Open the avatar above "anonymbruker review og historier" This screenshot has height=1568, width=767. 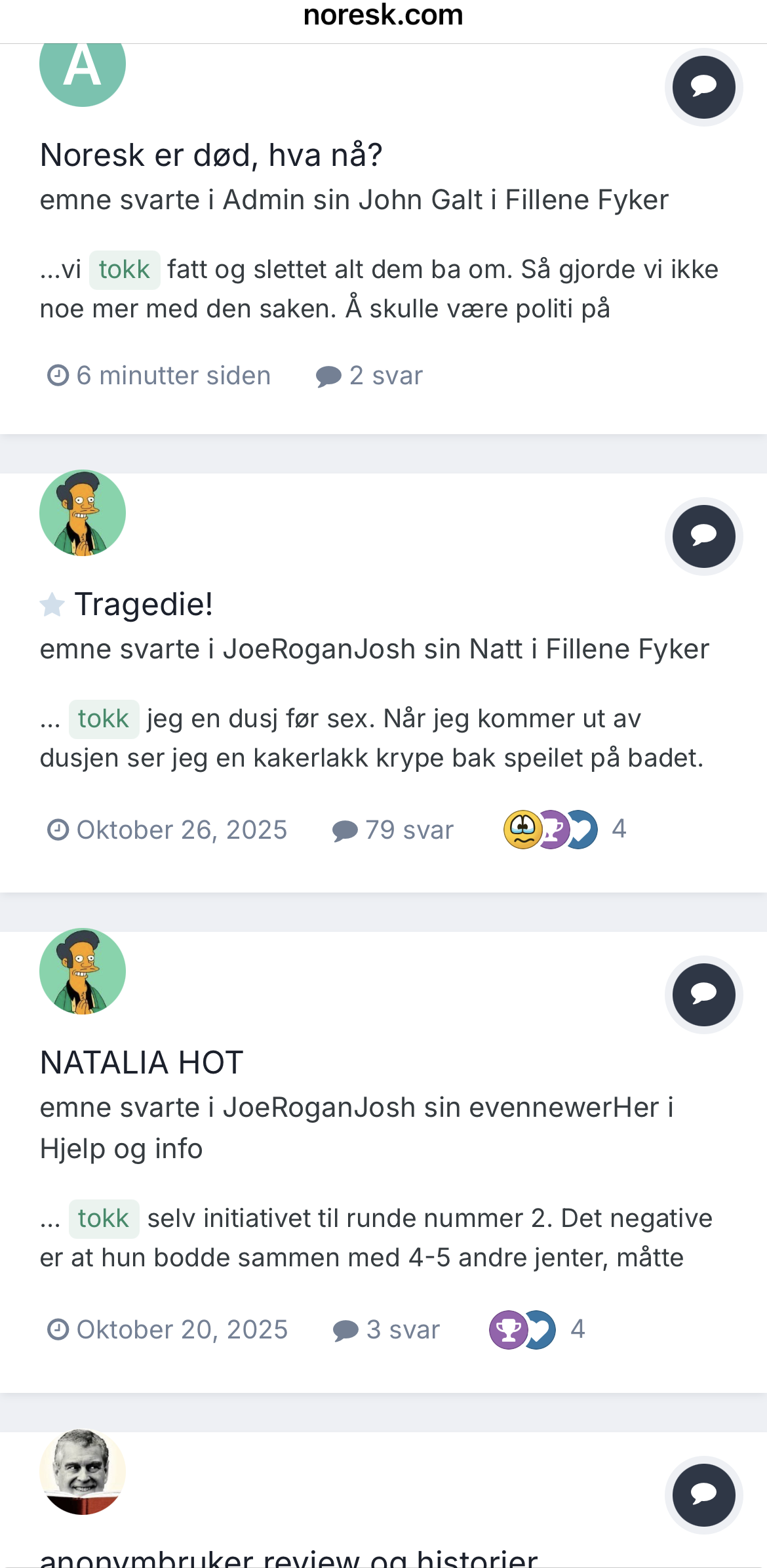coord(83,1472)
